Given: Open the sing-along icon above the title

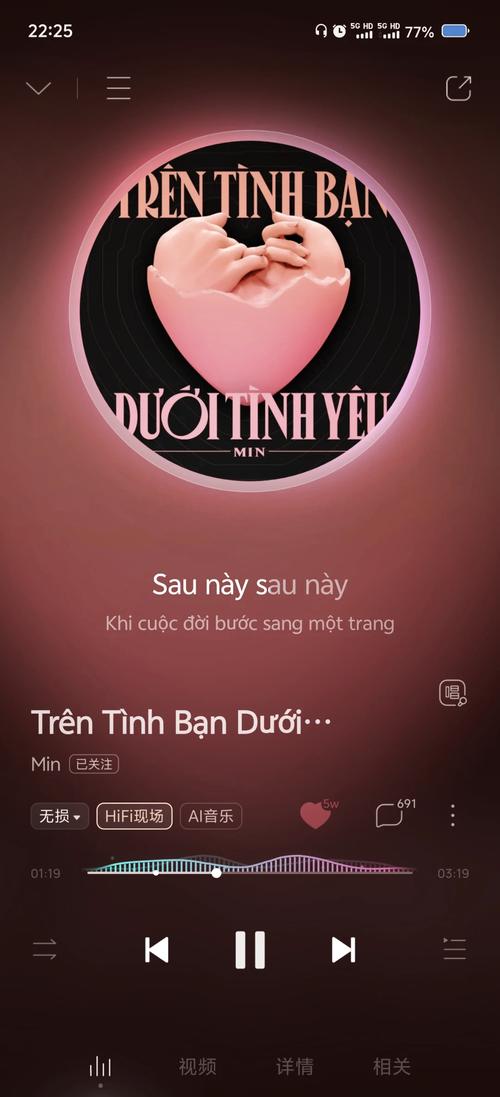Looking at the screenshot, I should (452, 693).
